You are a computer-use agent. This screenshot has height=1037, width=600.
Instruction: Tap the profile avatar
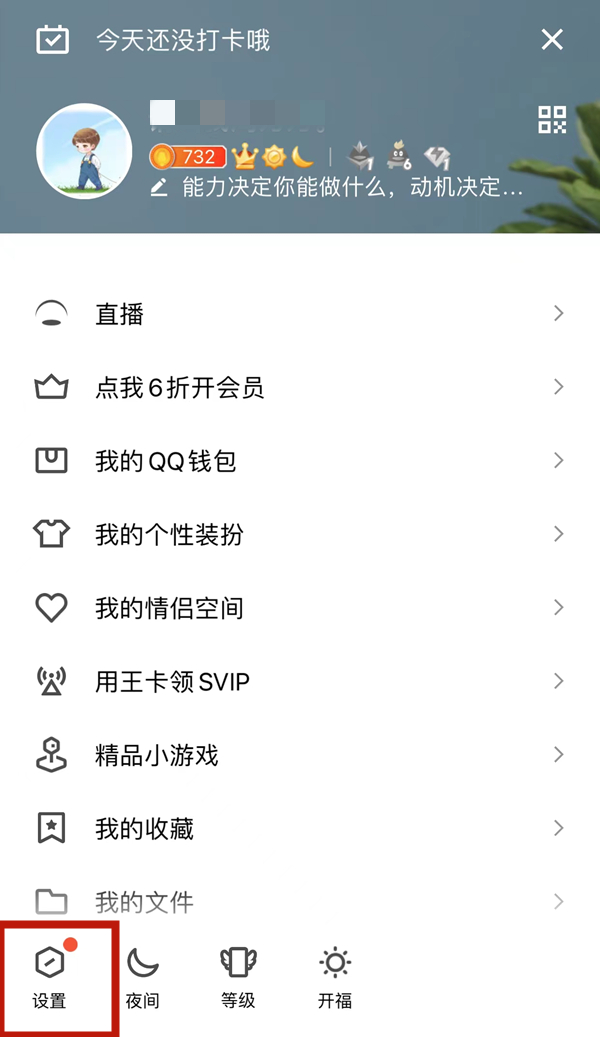[x=84, y=152]
